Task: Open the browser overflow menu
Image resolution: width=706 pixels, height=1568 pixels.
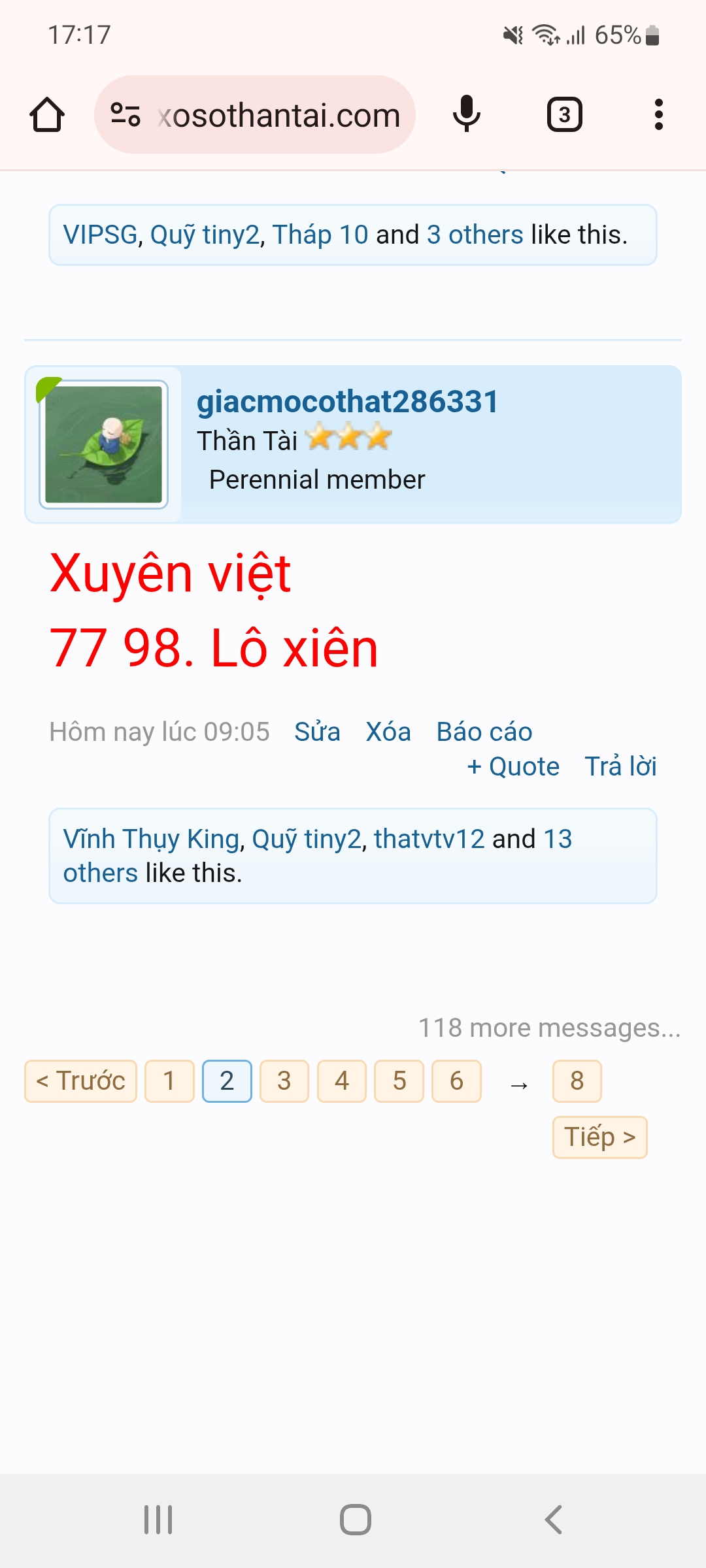Action: tap(659, 115)
